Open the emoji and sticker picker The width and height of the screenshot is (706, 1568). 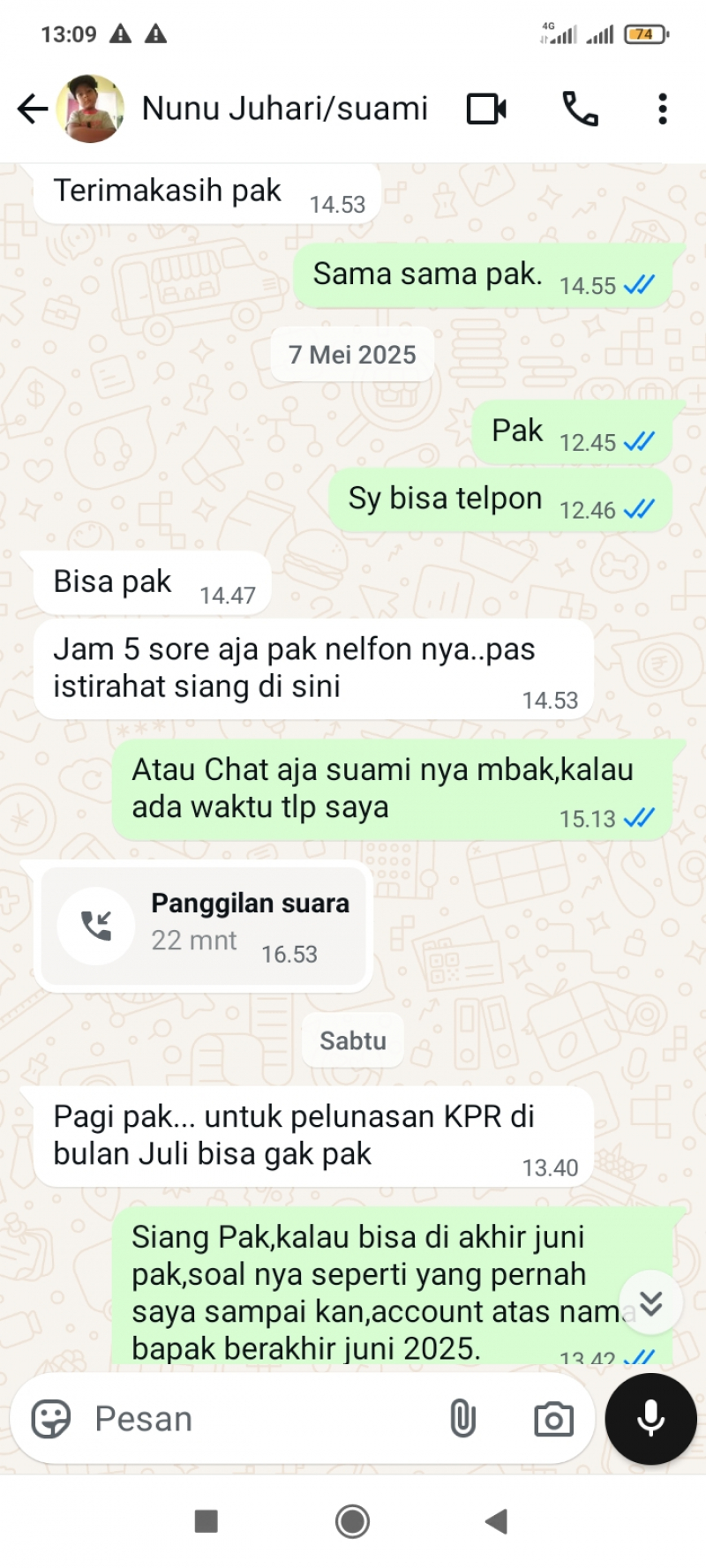50,1419
